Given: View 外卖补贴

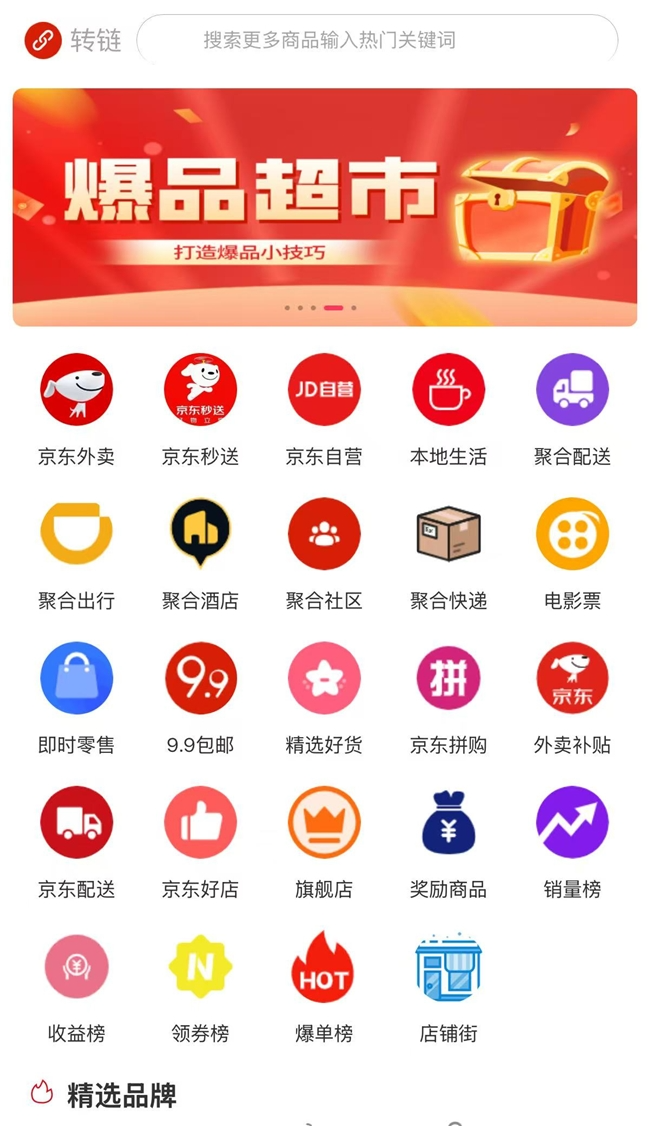Looking at the screenshot, I should pos(572,678).
